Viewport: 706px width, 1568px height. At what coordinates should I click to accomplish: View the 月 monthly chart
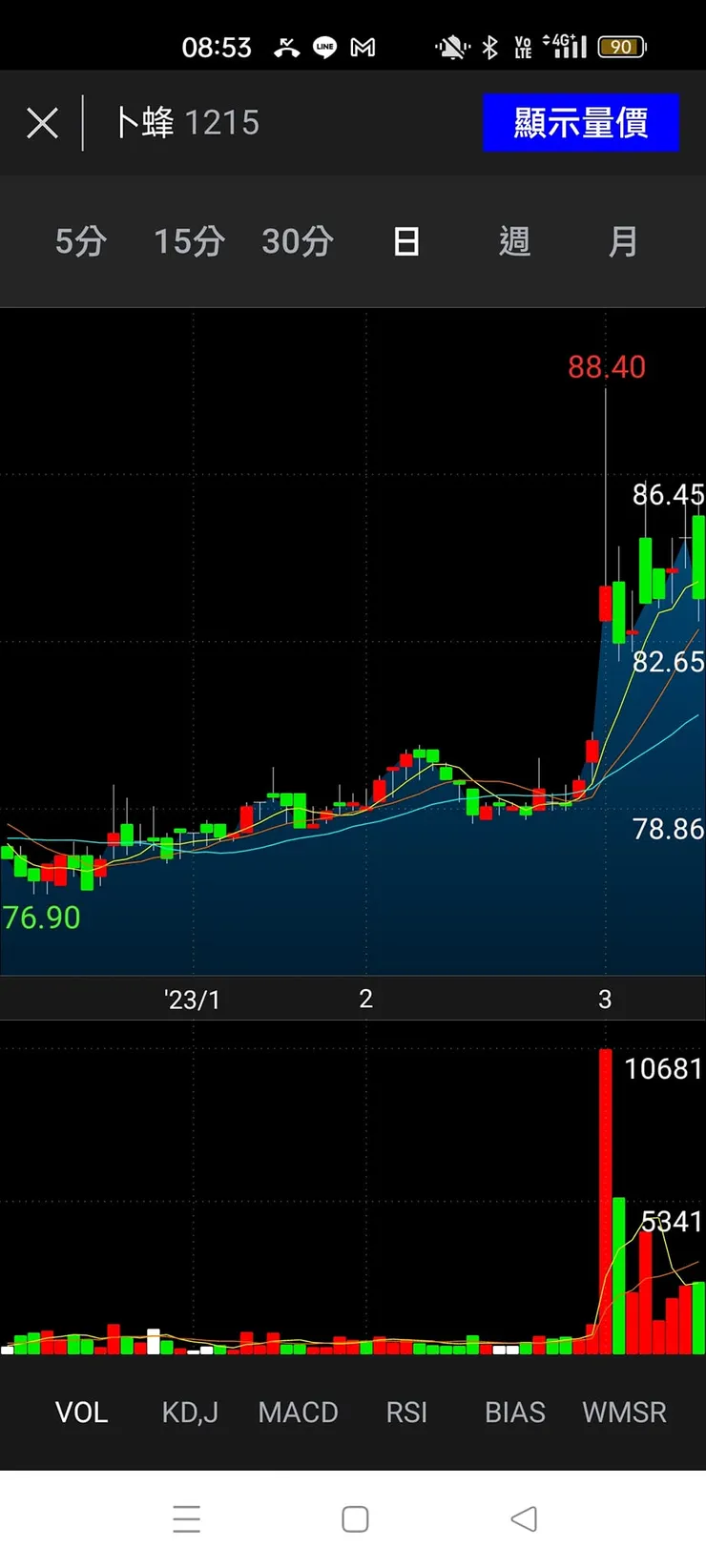(x=623, y=241)
